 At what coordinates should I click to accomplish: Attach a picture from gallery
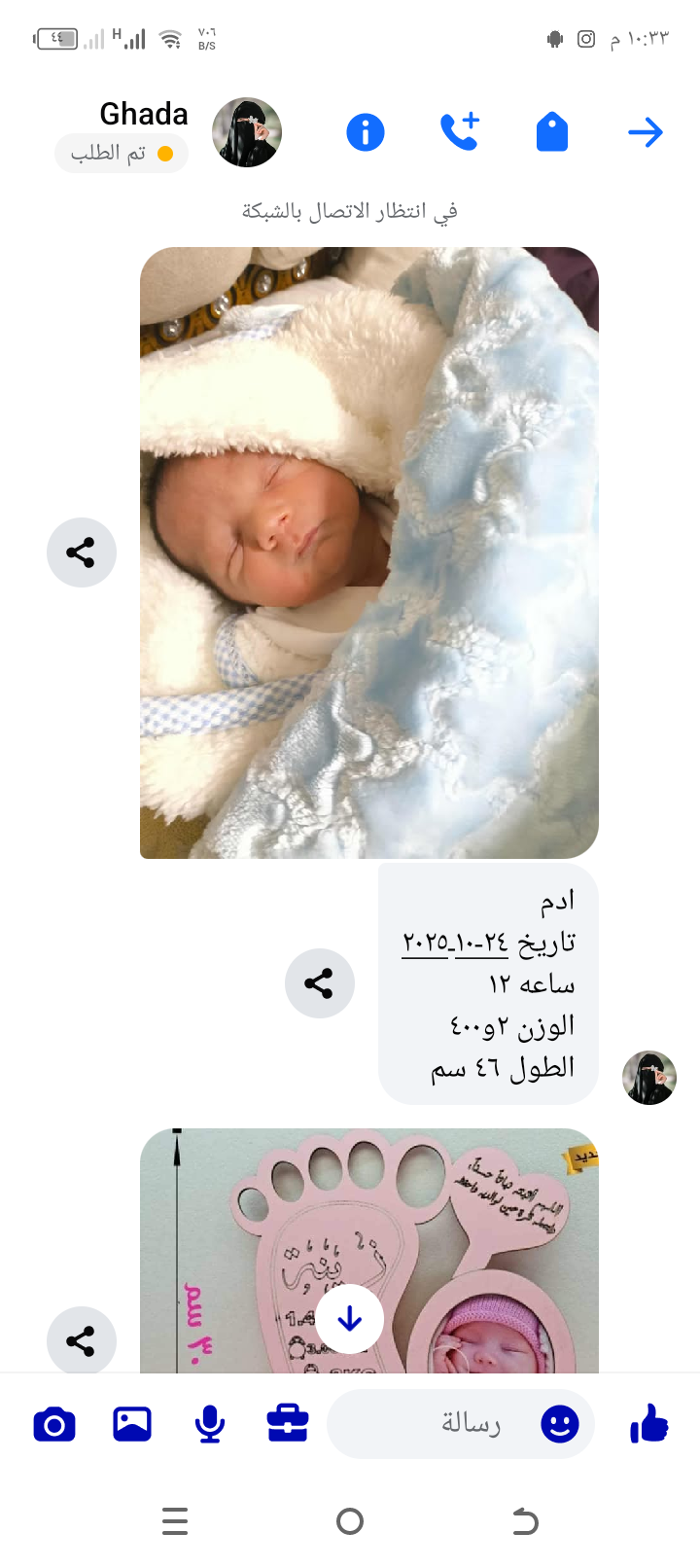pos(132,1425)
